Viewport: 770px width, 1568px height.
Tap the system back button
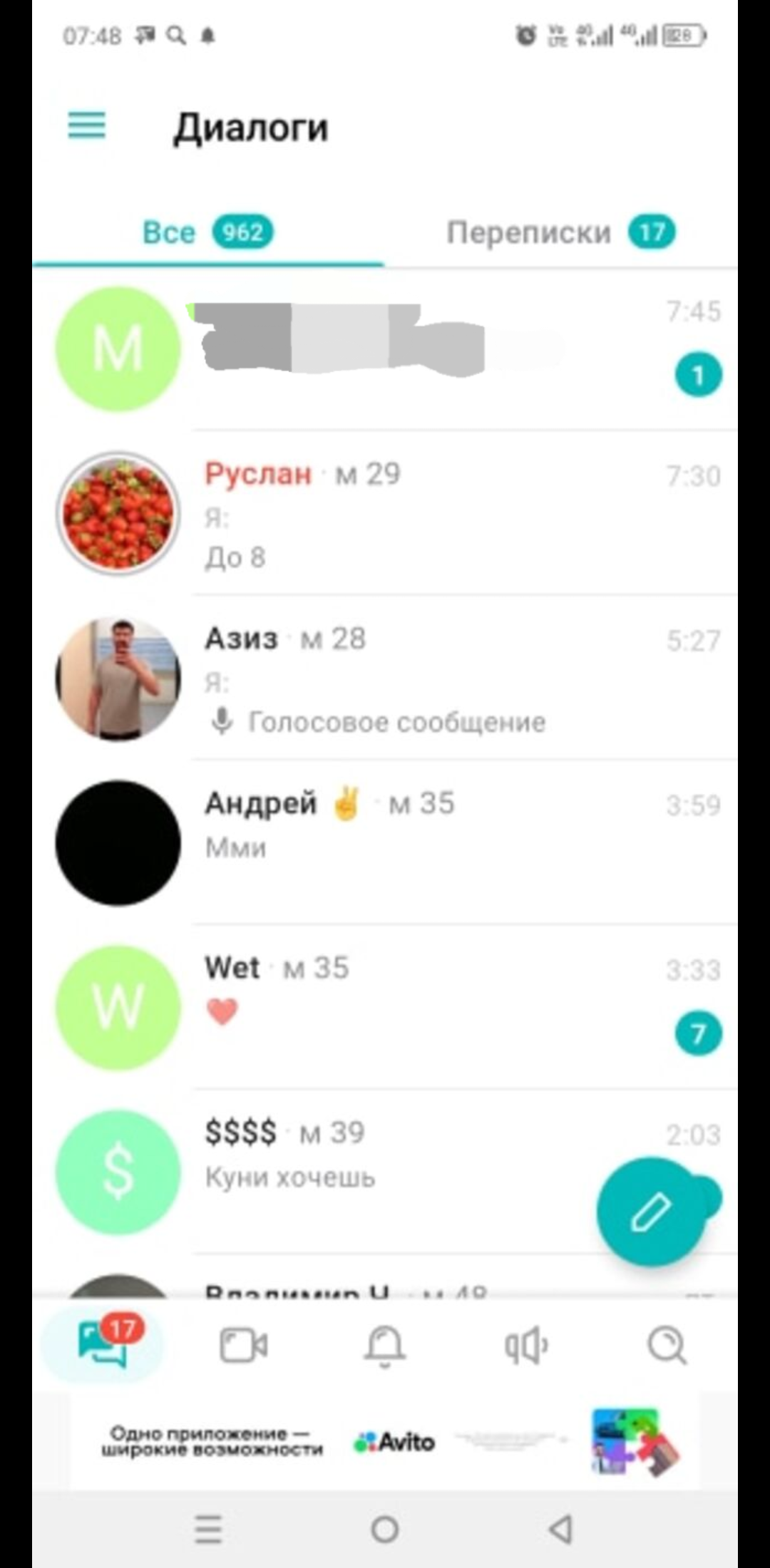561,1530
